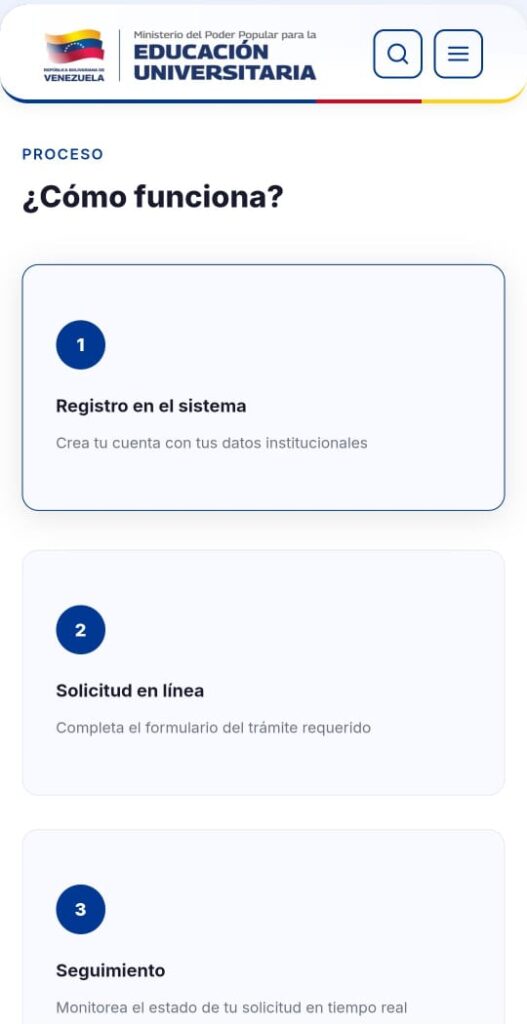Open the search icon in the header

pos(398,54)
